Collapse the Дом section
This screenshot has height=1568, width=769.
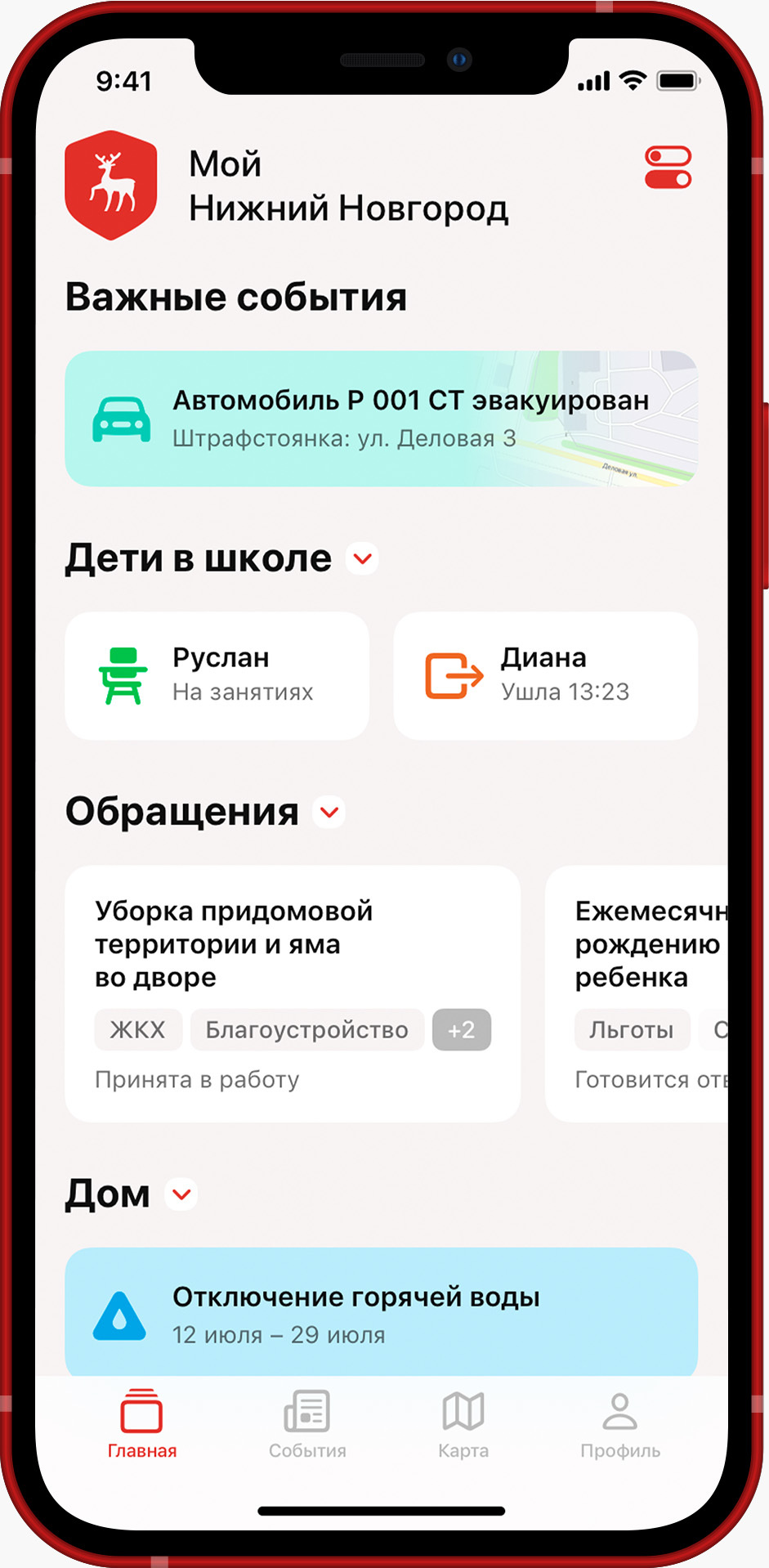181,1195
